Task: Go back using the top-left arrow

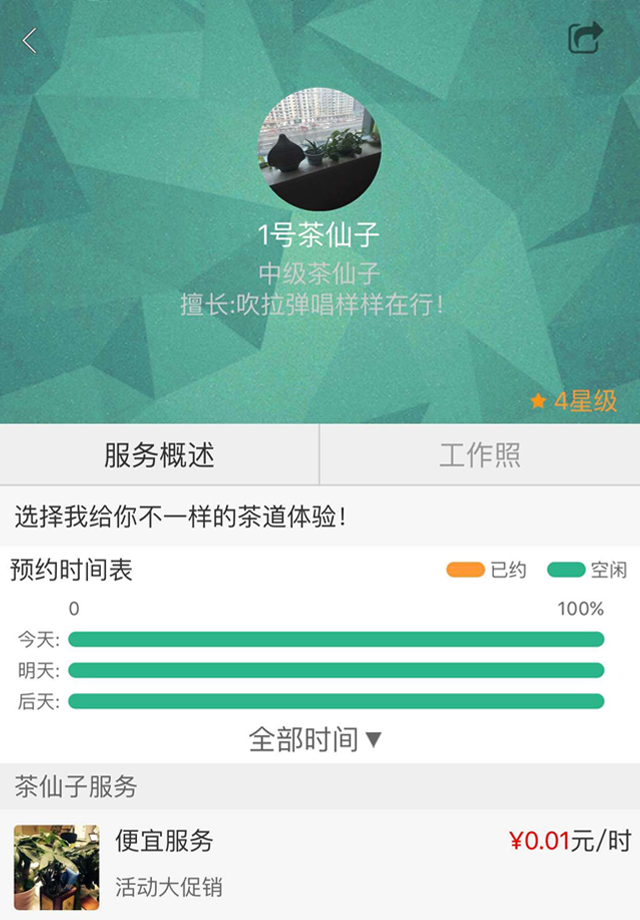Action: (30, 41)
